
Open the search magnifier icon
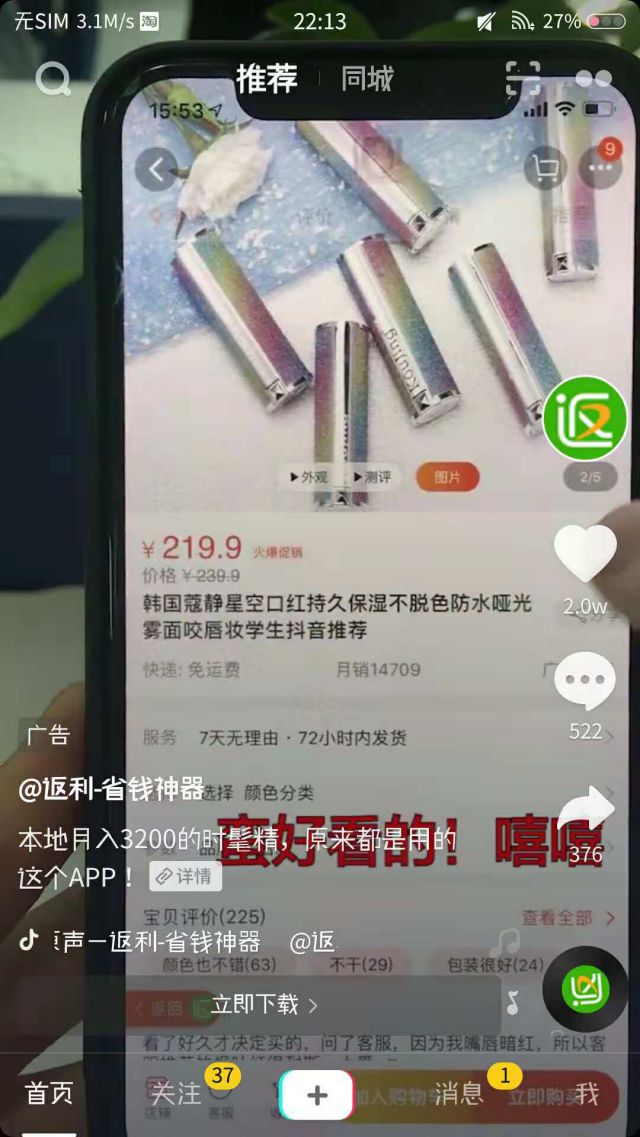tap(53, 79)
